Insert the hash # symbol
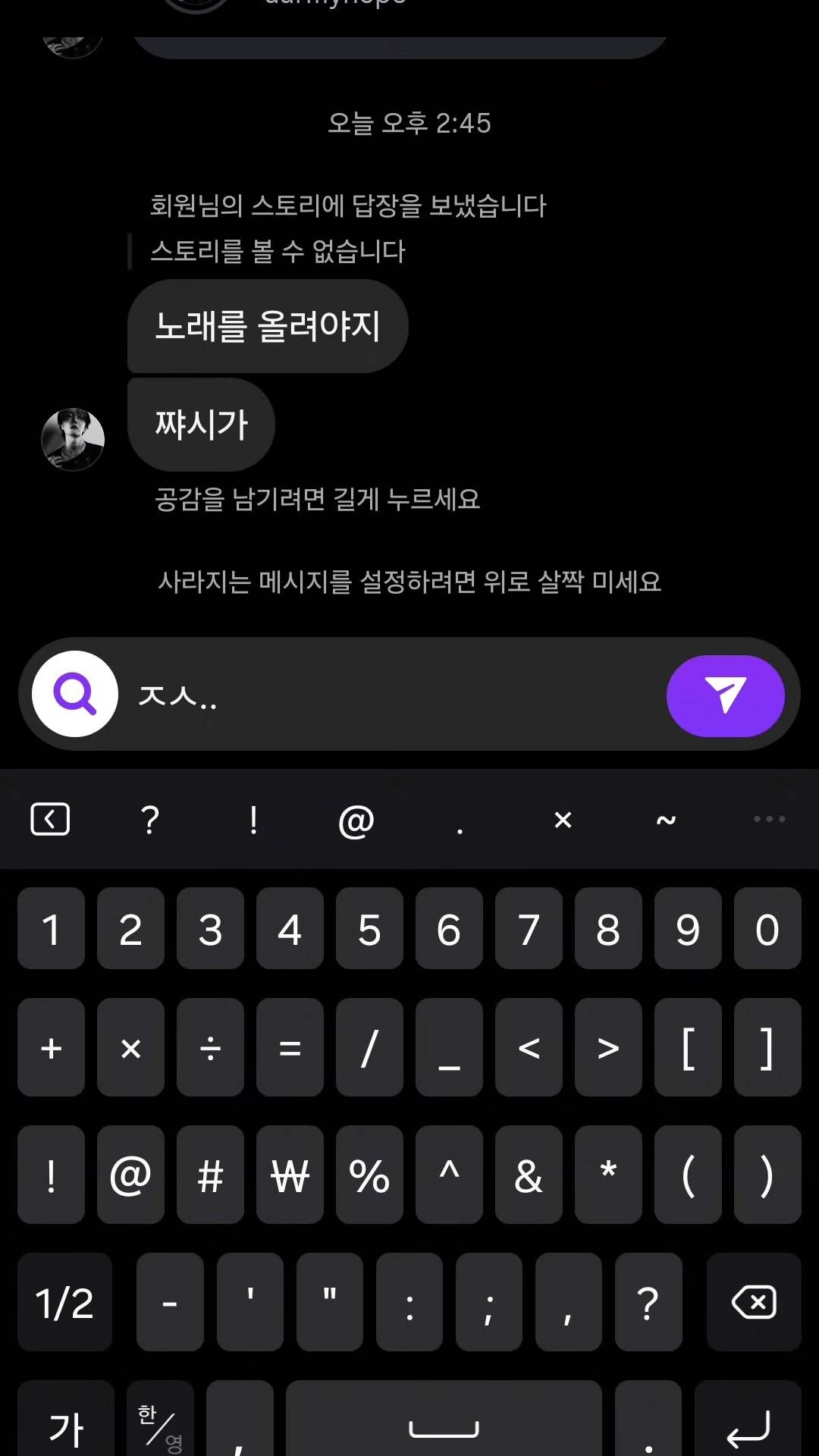Image resolution: width=819 pixels, height=1456 pixels. 210,1175
